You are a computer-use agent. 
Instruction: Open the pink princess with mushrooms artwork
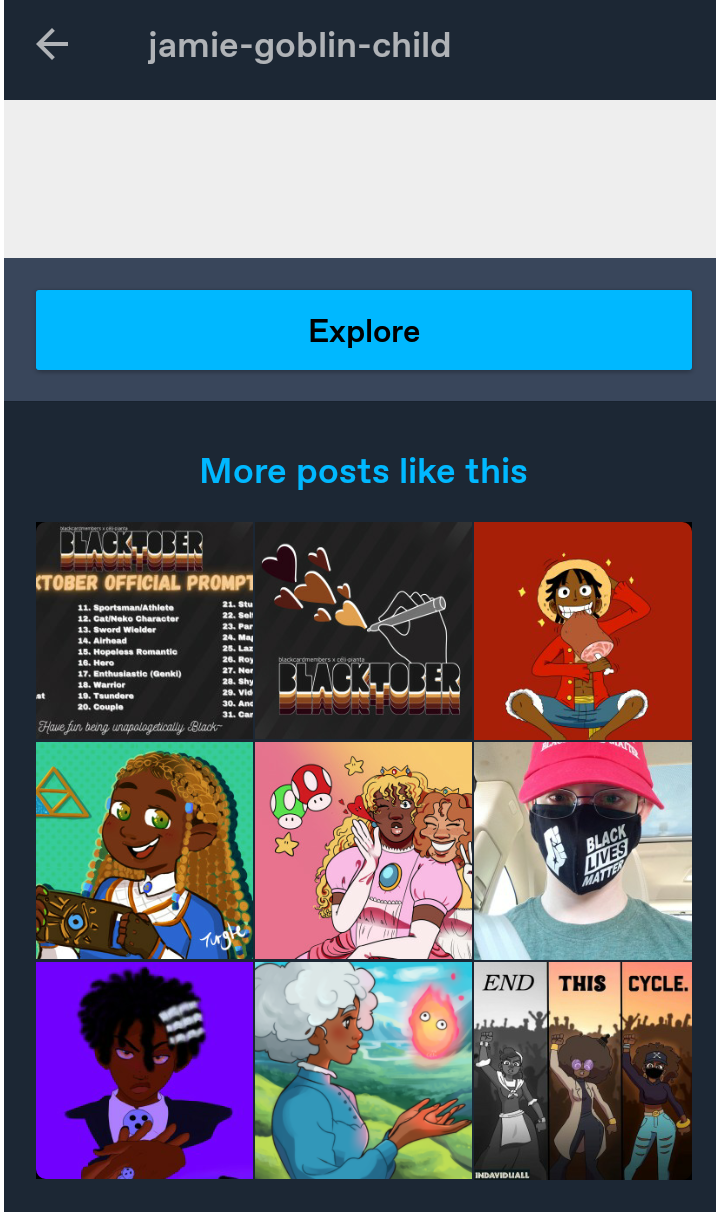click(x=364, y=851)
